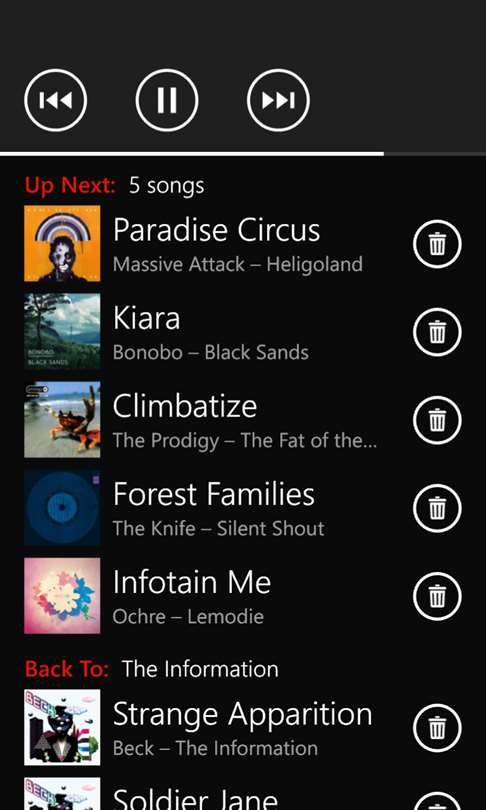Remove Strange Apparition using its trash icon
Screen dimensions: 486x810
pyautogui.click(x=437, y=728)
